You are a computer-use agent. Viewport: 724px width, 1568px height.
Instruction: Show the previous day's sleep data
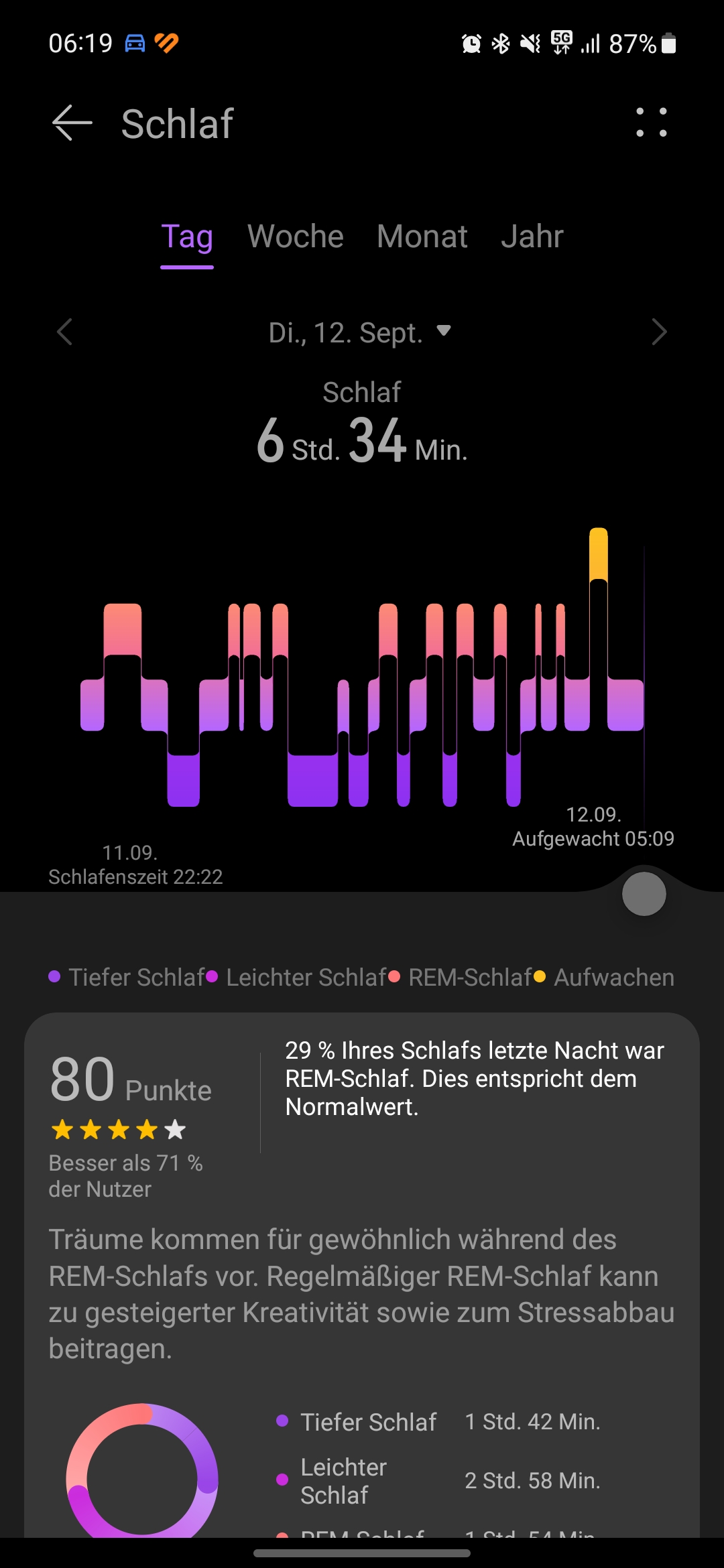tap(65, 332)
